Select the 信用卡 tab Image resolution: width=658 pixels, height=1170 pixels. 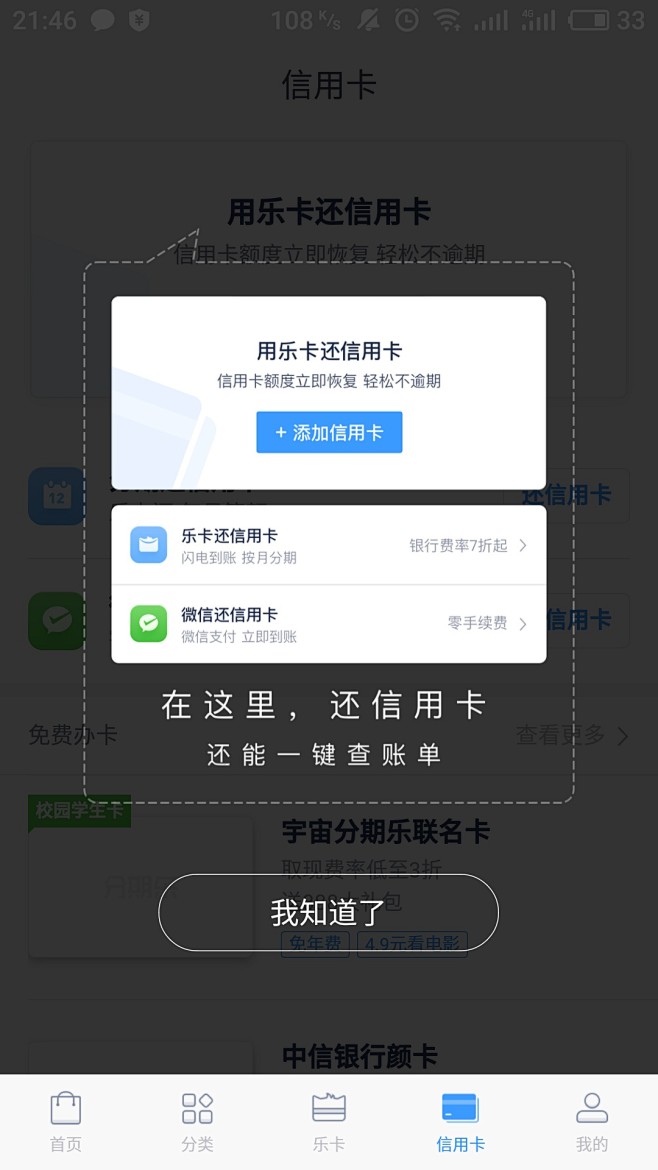pyautogui.click(x=460, y=1122)
